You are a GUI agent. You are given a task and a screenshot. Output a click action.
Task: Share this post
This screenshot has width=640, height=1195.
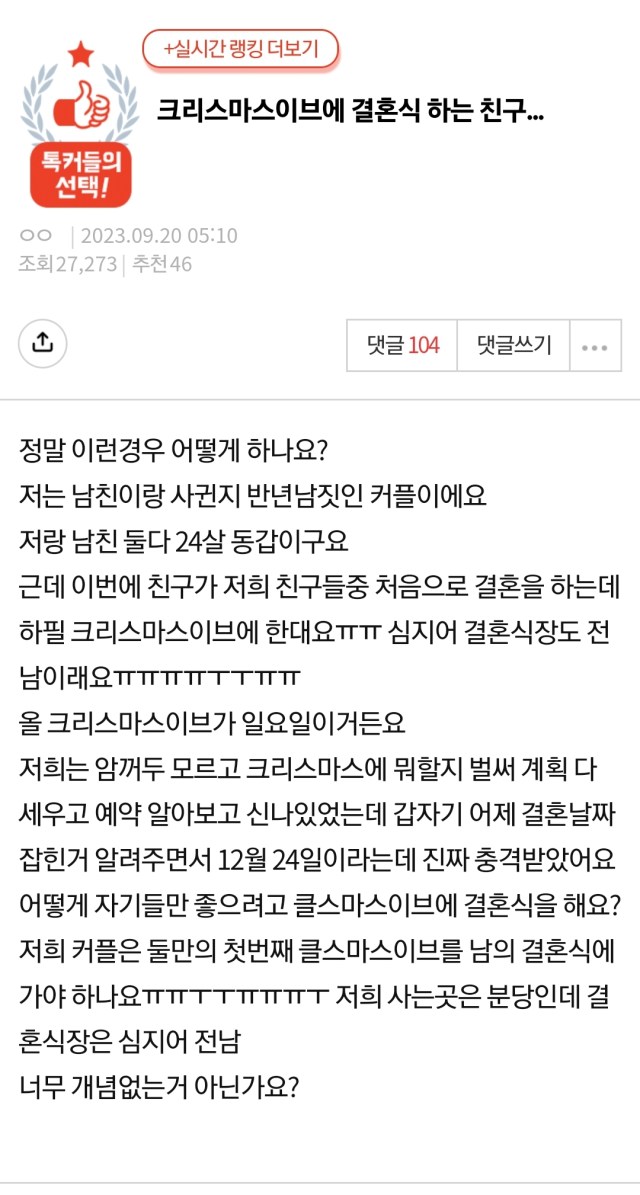(43, 344)
